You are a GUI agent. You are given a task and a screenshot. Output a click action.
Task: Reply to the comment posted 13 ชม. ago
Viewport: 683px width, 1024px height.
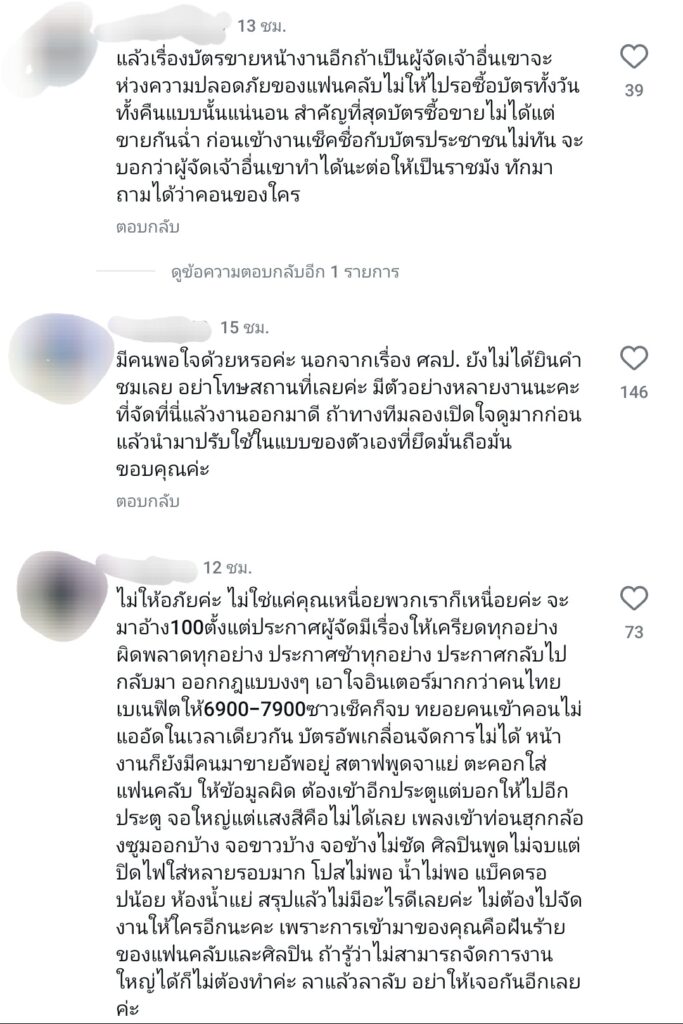147,227
